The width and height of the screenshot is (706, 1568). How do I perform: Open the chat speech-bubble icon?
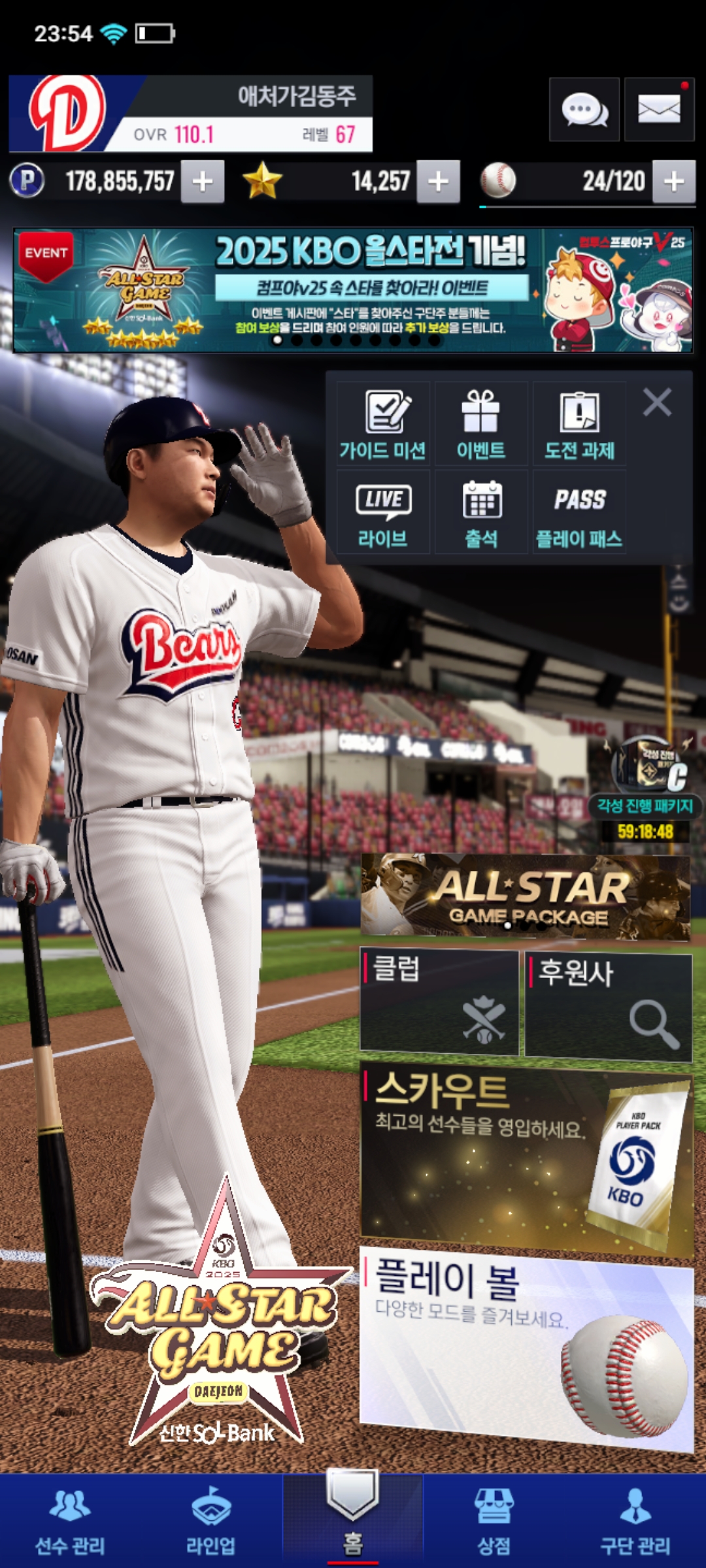click(x=584, y=110)
